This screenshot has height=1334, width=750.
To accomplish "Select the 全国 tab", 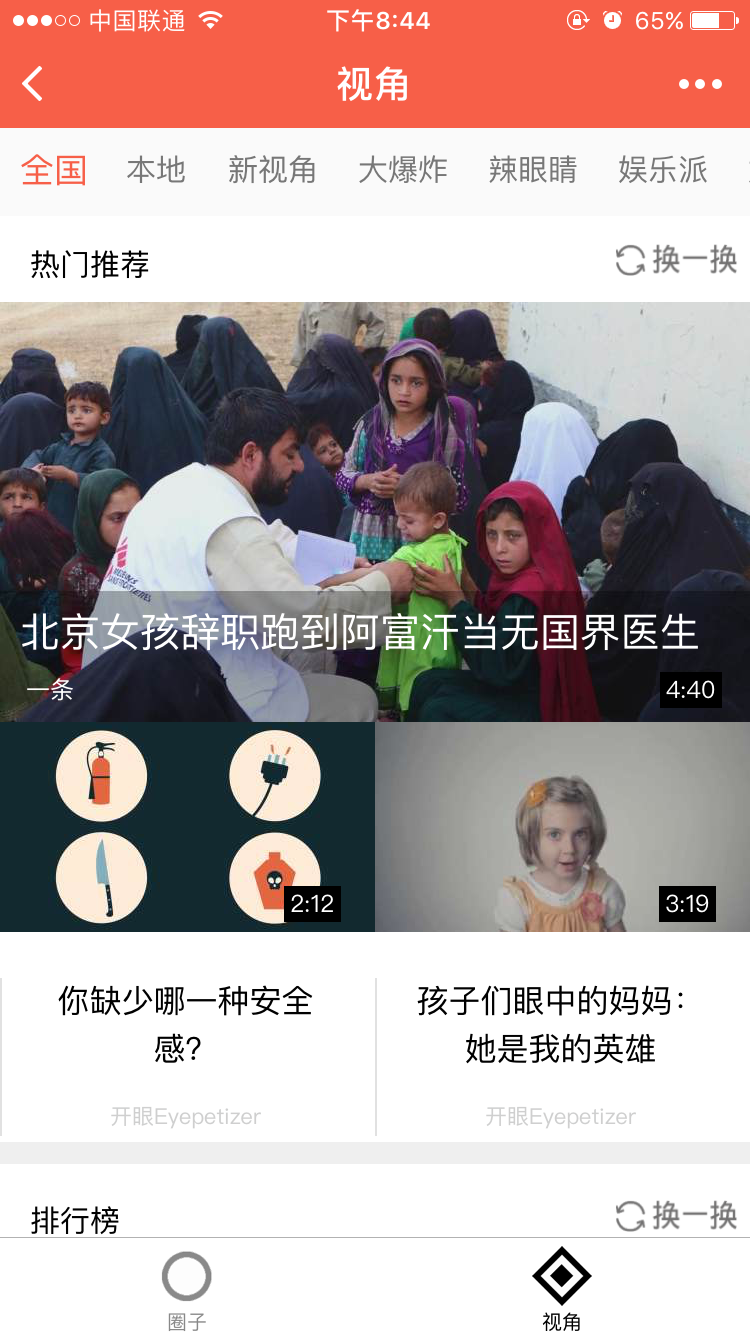I will point(54,170).
